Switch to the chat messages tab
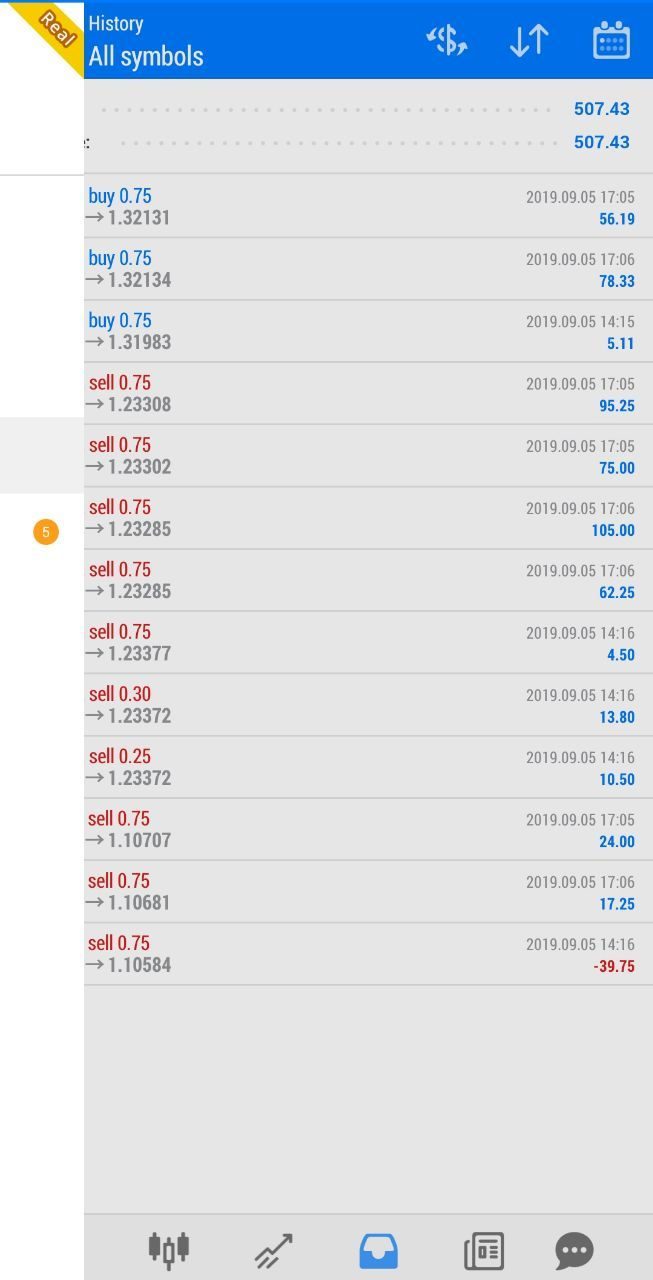The height and width of the screenshot is (1280, 653). (574, 1249)
